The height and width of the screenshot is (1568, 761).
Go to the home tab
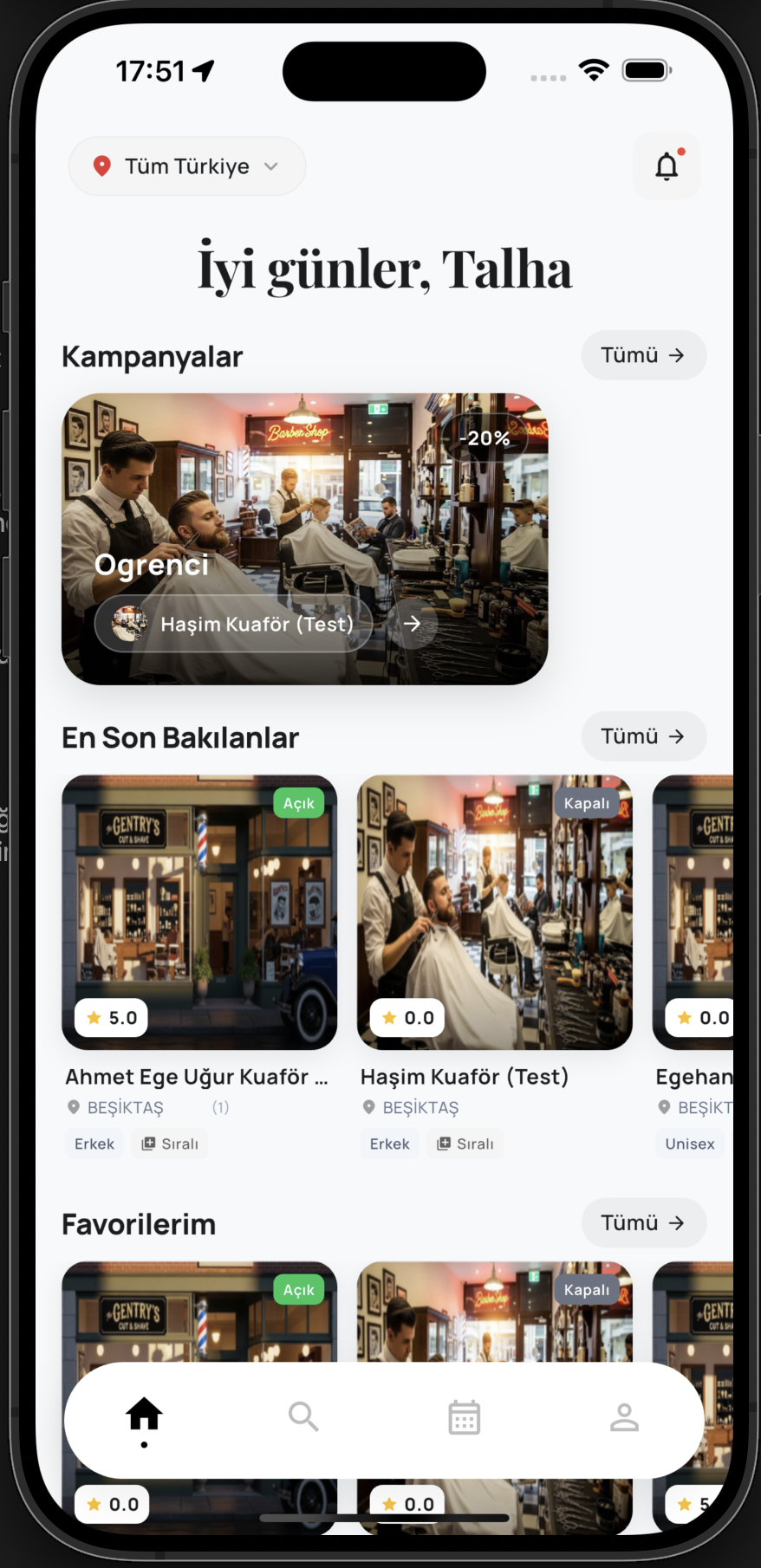click(144, 1417)
